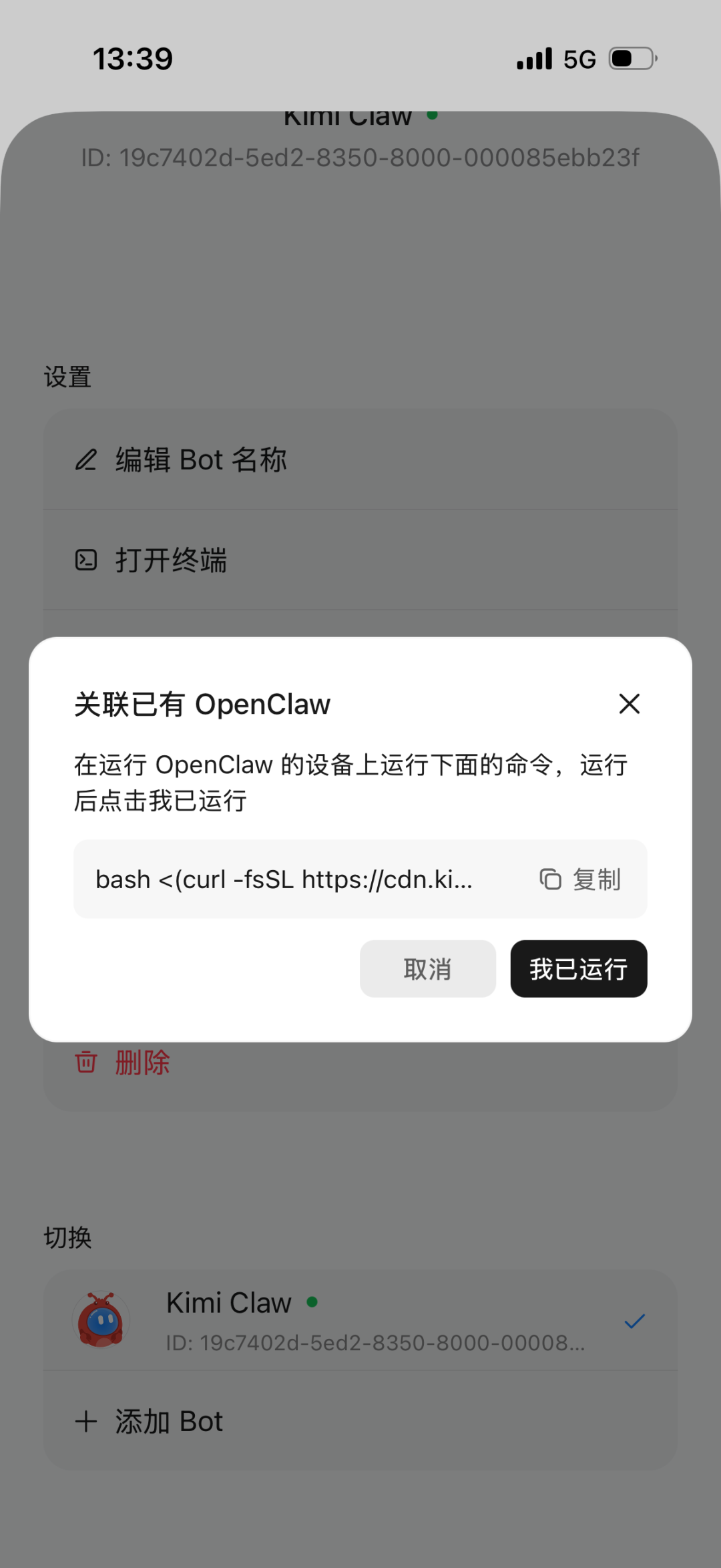Screen dimensions: 721x1568
Task: Tap the battery indicator in status bar
Action: pyautogui.click(x=630, y=59)
